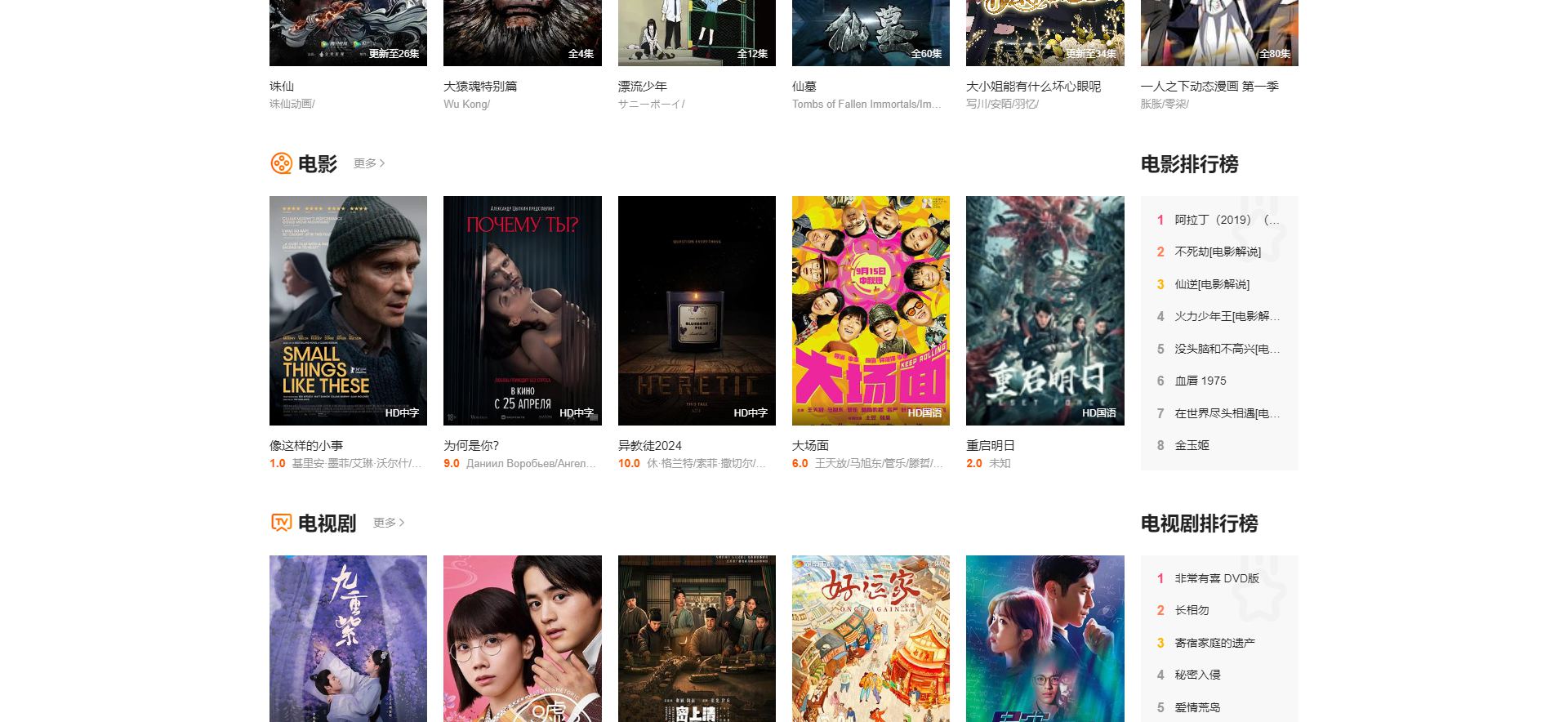Select 不死劫[电影解说] in movie ranking

(1217, 252)
